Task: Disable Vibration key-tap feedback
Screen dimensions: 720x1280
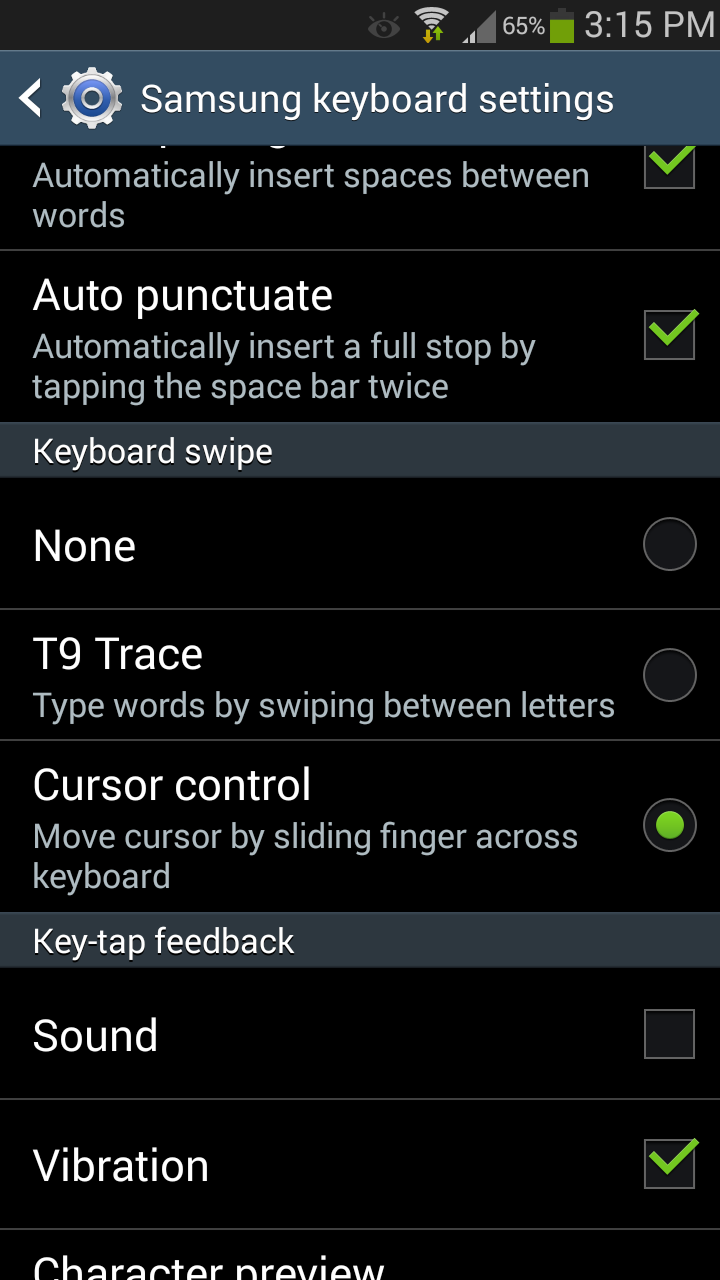Action: tap(669, 1164)
